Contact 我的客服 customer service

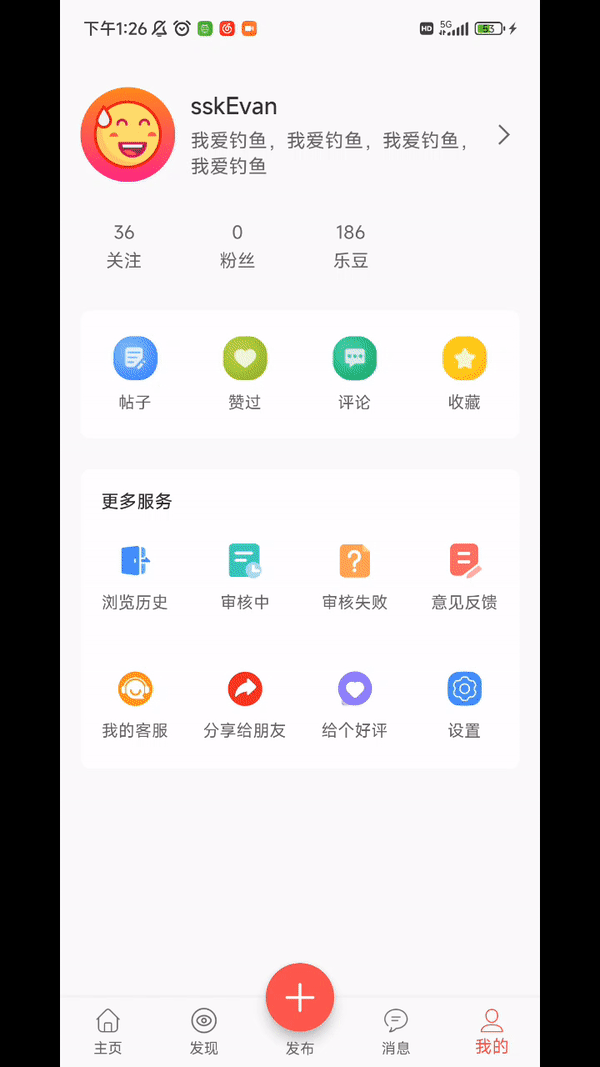coord(135,703)
